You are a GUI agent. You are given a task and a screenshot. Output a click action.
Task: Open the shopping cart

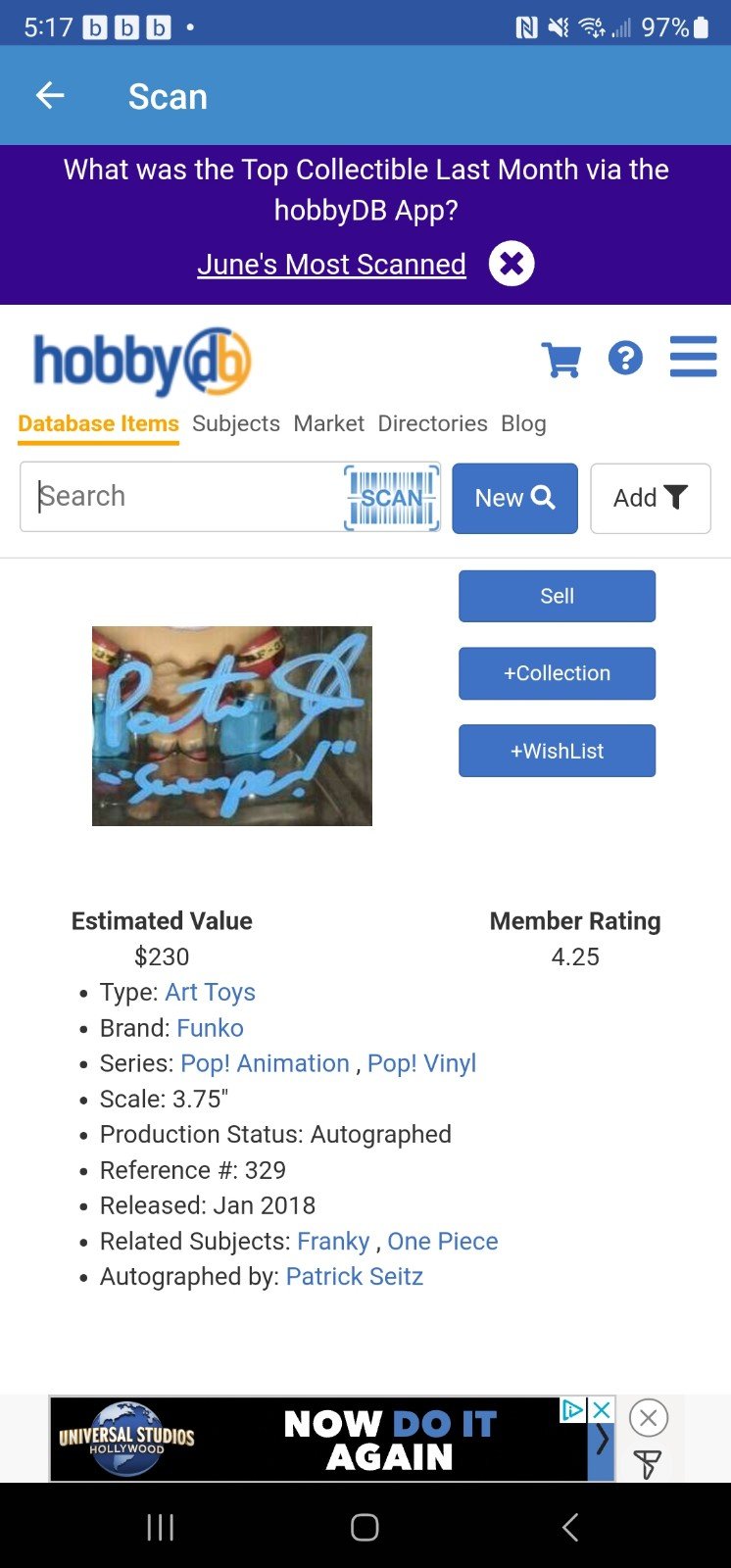561,360
